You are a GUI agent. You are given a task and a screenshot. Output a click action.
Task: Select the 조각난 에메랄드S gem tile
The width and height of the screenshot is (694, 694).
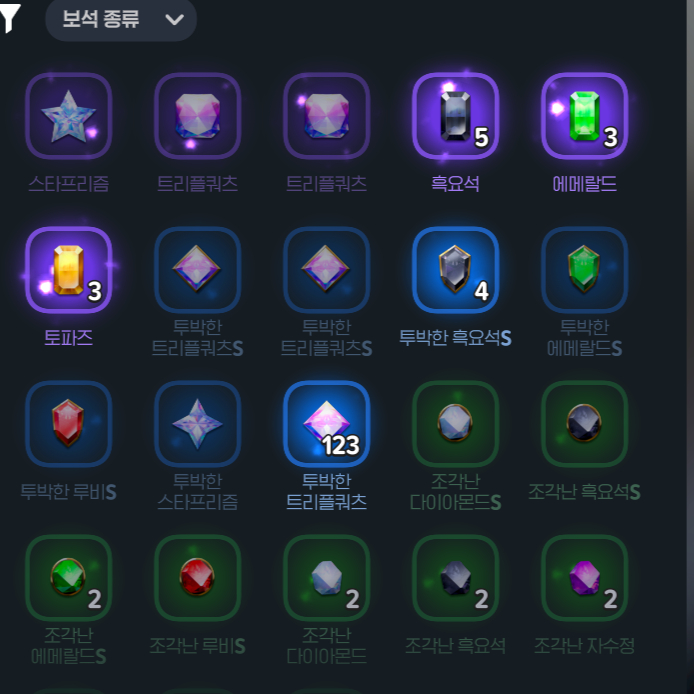tap(68, 578)
